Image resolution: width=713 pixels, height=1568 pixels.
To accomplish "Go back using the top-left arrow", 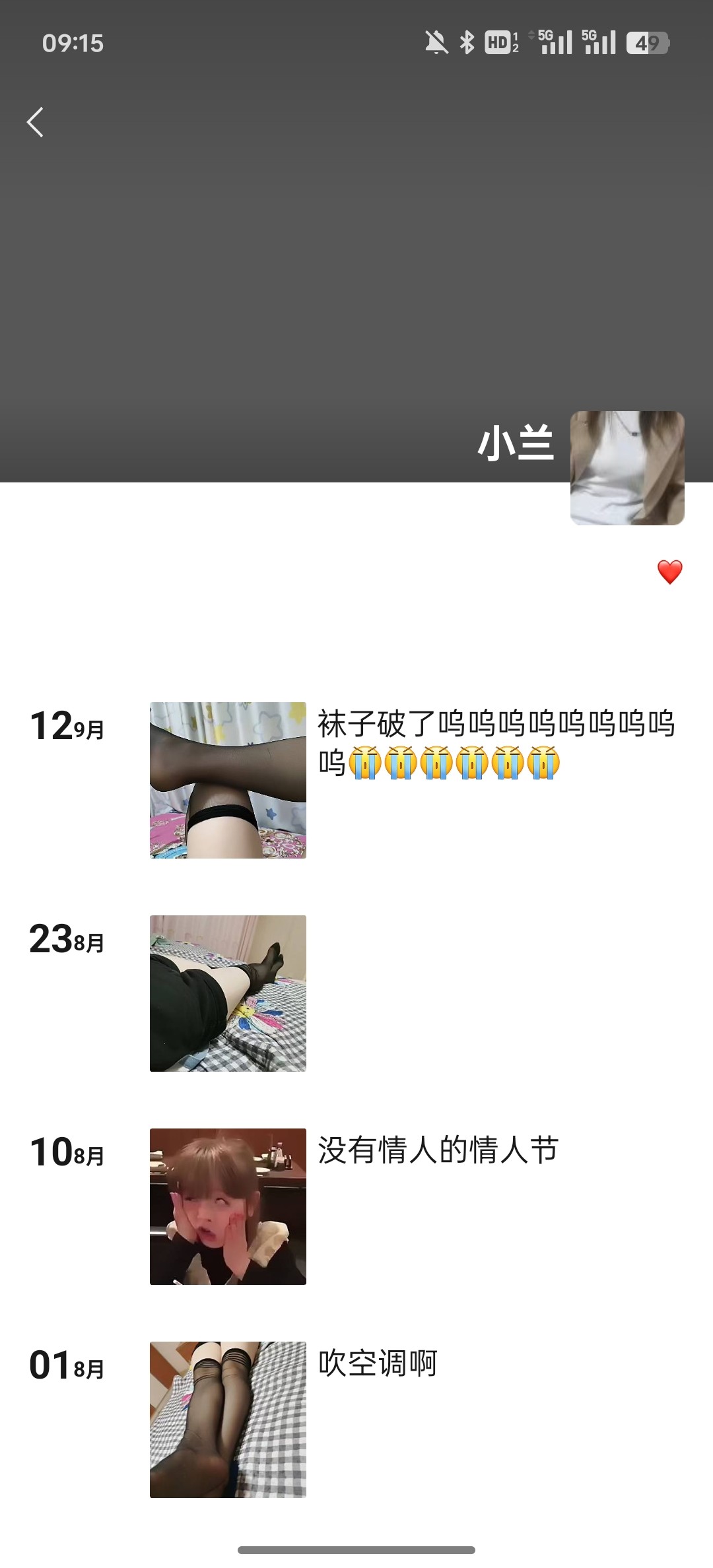I will (x=36, y=122).
